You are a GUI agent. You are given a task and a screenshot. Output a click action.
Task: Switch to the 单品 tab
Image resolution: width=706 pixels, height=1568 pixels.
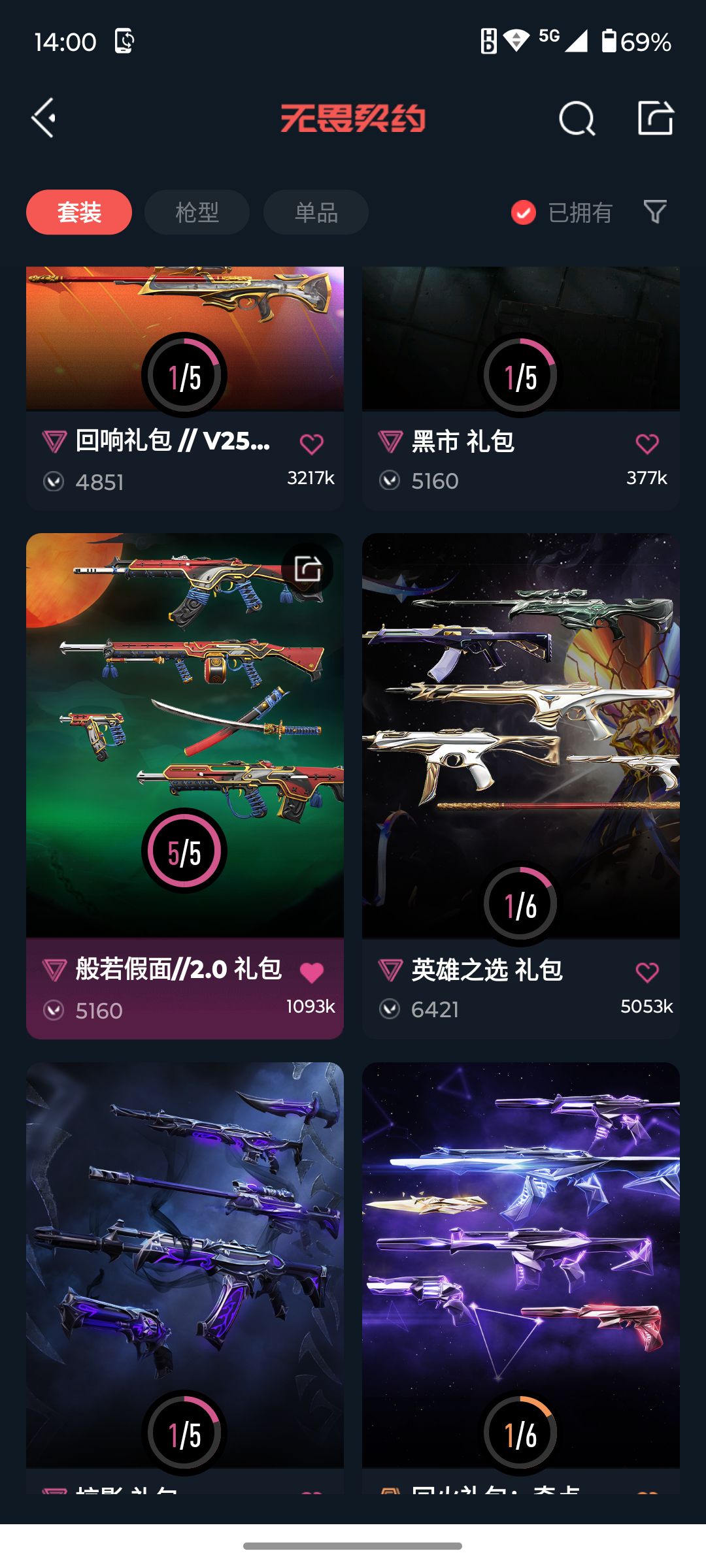pos(316,212)
